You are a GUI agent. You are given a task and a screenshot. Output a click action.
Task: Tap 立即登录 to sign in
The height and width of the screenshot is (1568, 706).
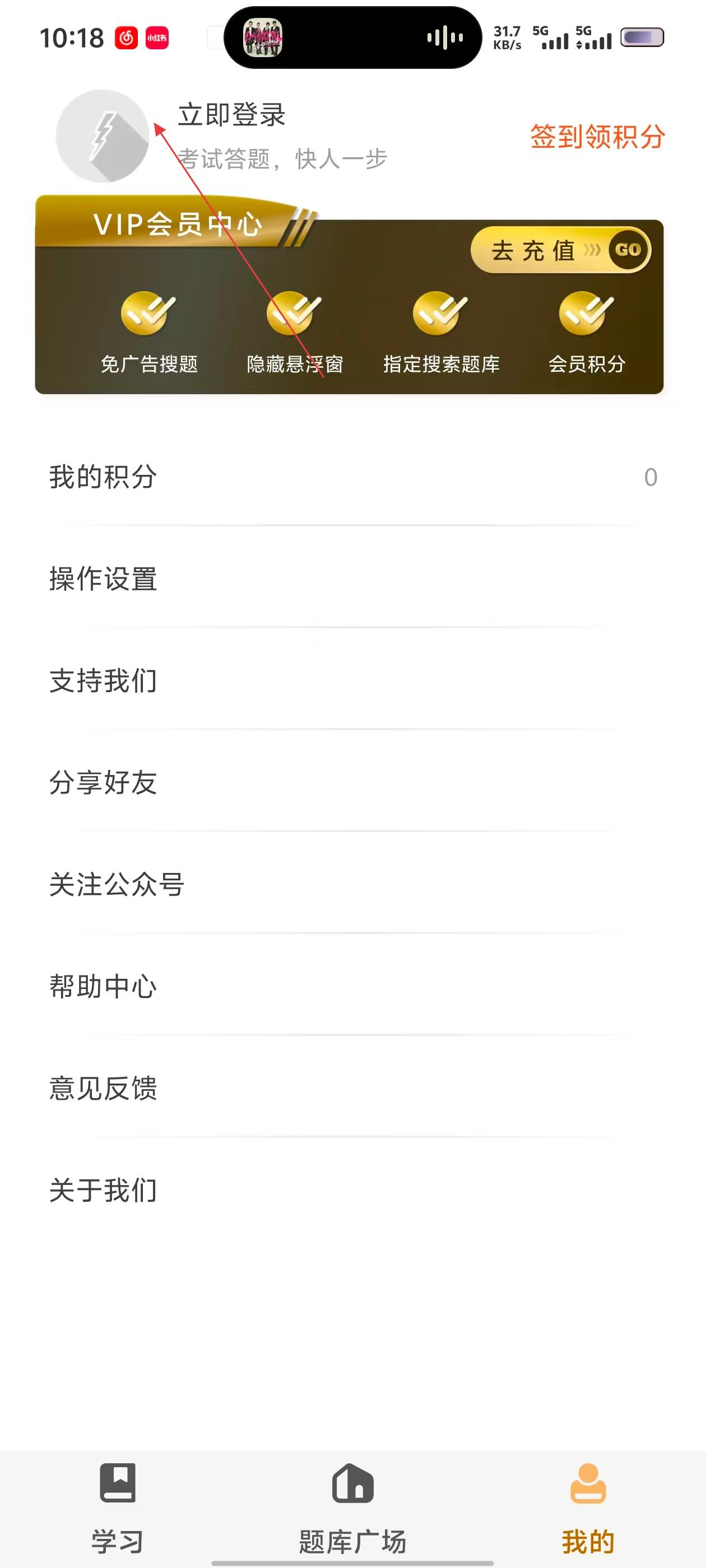click(231, 115)
